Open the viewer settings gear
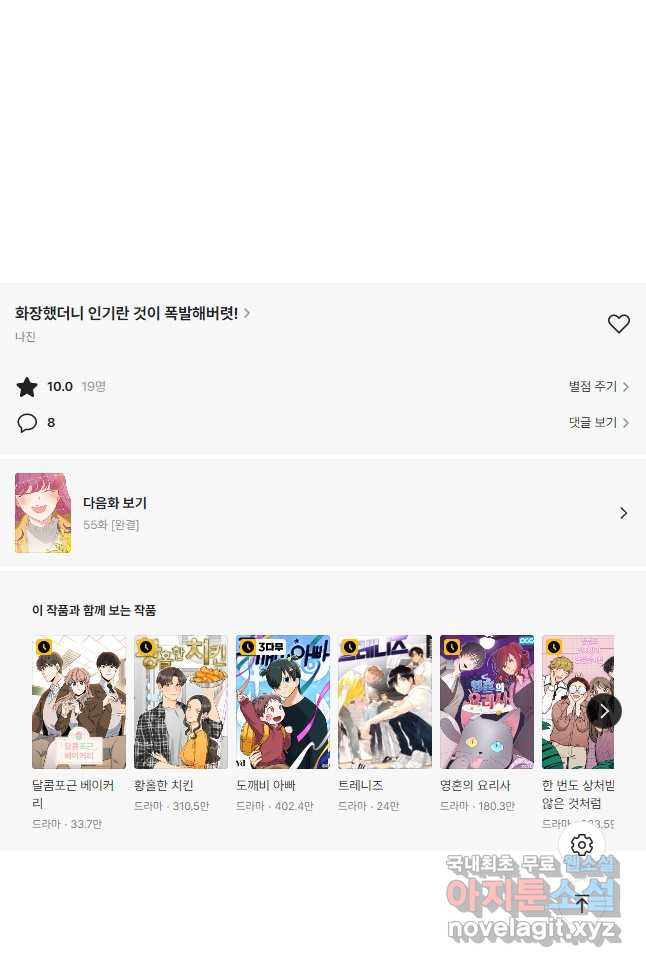 coord(582,845)
